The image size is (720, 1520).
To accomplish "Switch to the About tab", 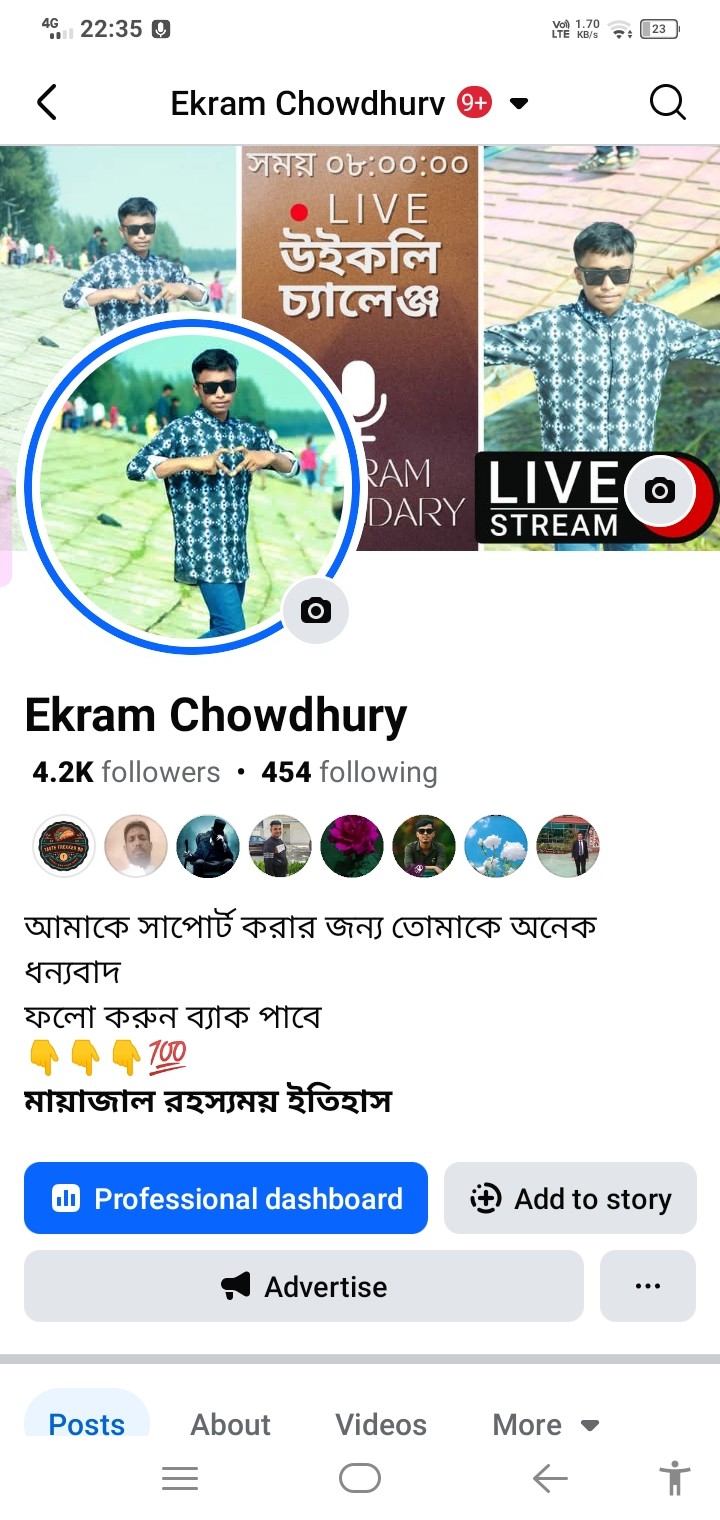I will click(230, 1424).
